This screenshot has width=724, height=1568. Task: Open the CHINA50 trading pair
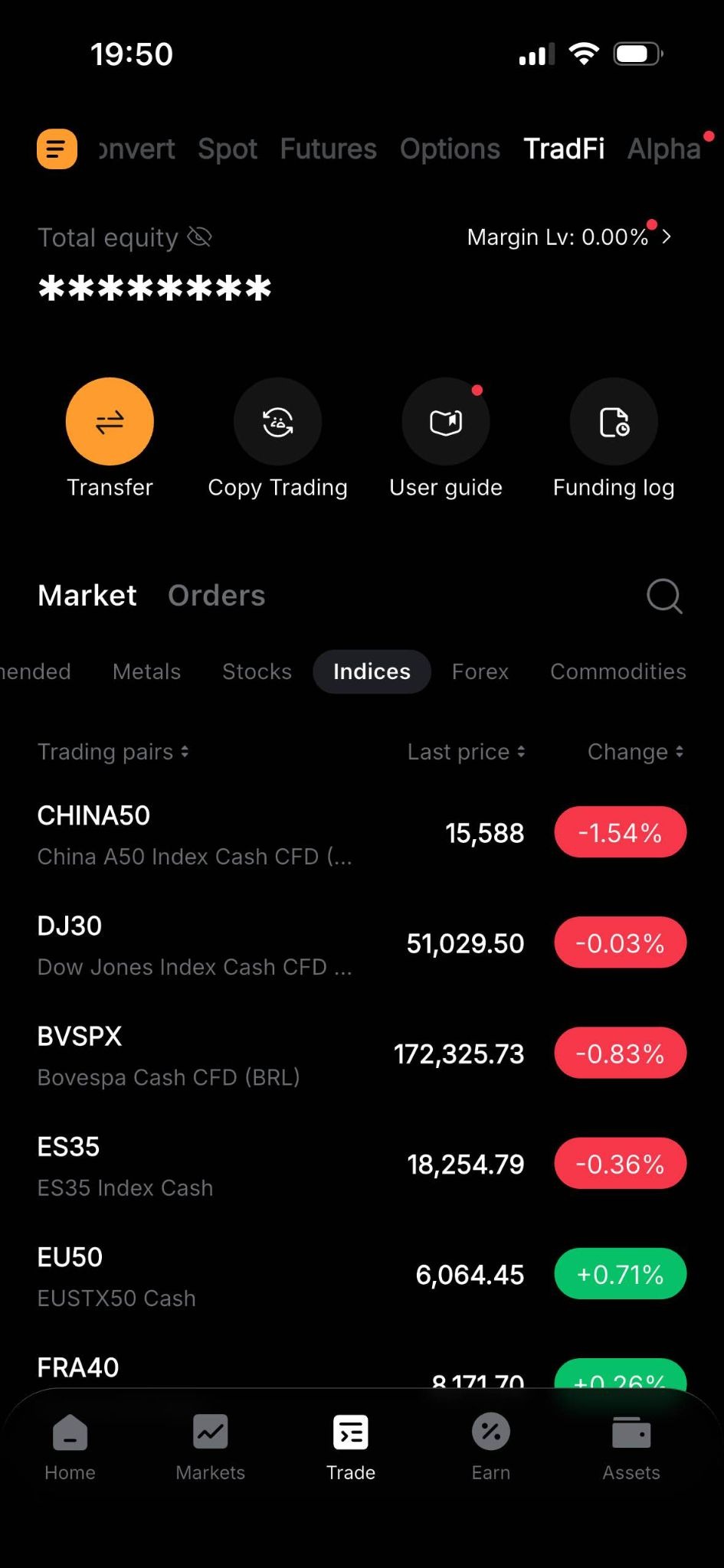tap(362, 833)
